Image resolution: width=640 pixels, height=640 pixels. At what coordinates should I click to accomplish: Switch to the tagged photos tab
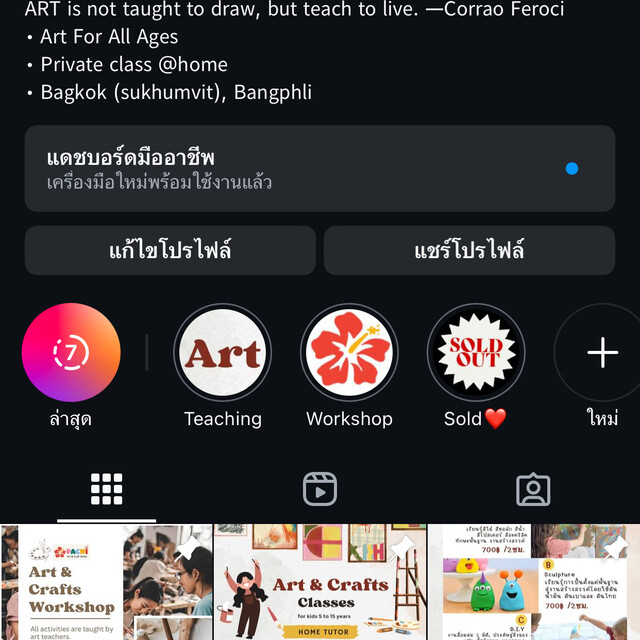(533, 489)
